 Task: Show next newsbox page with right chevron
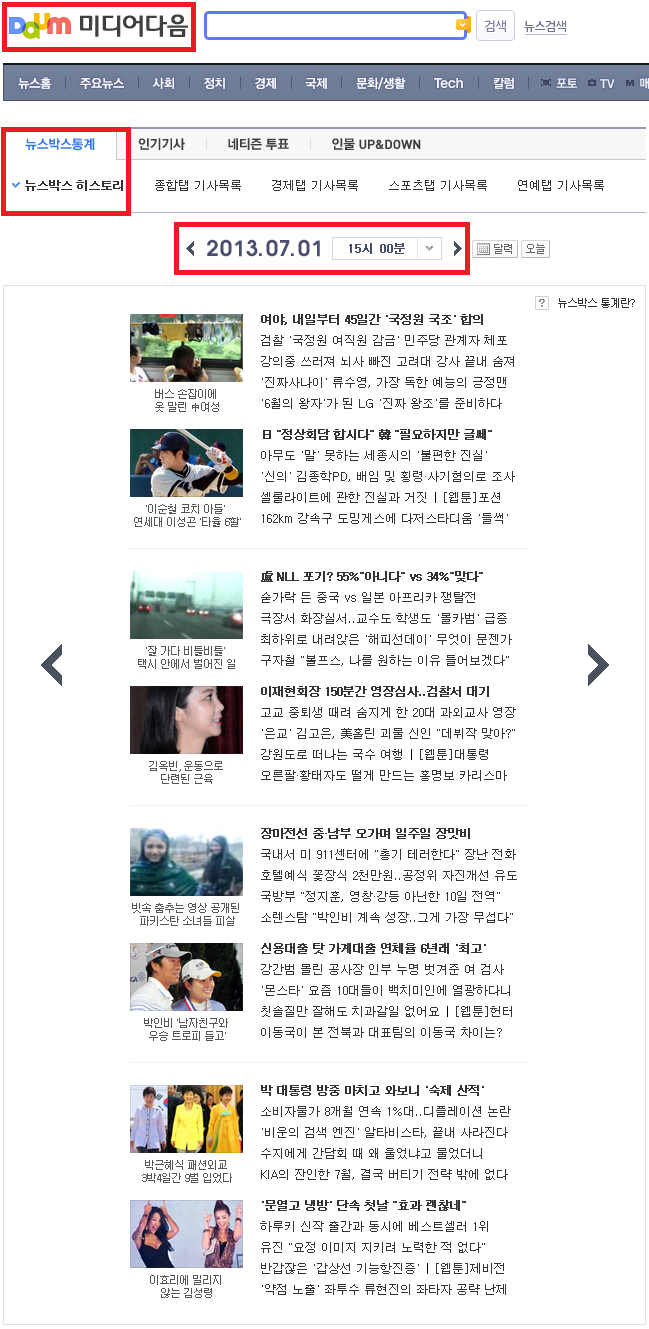pos(598,664)
